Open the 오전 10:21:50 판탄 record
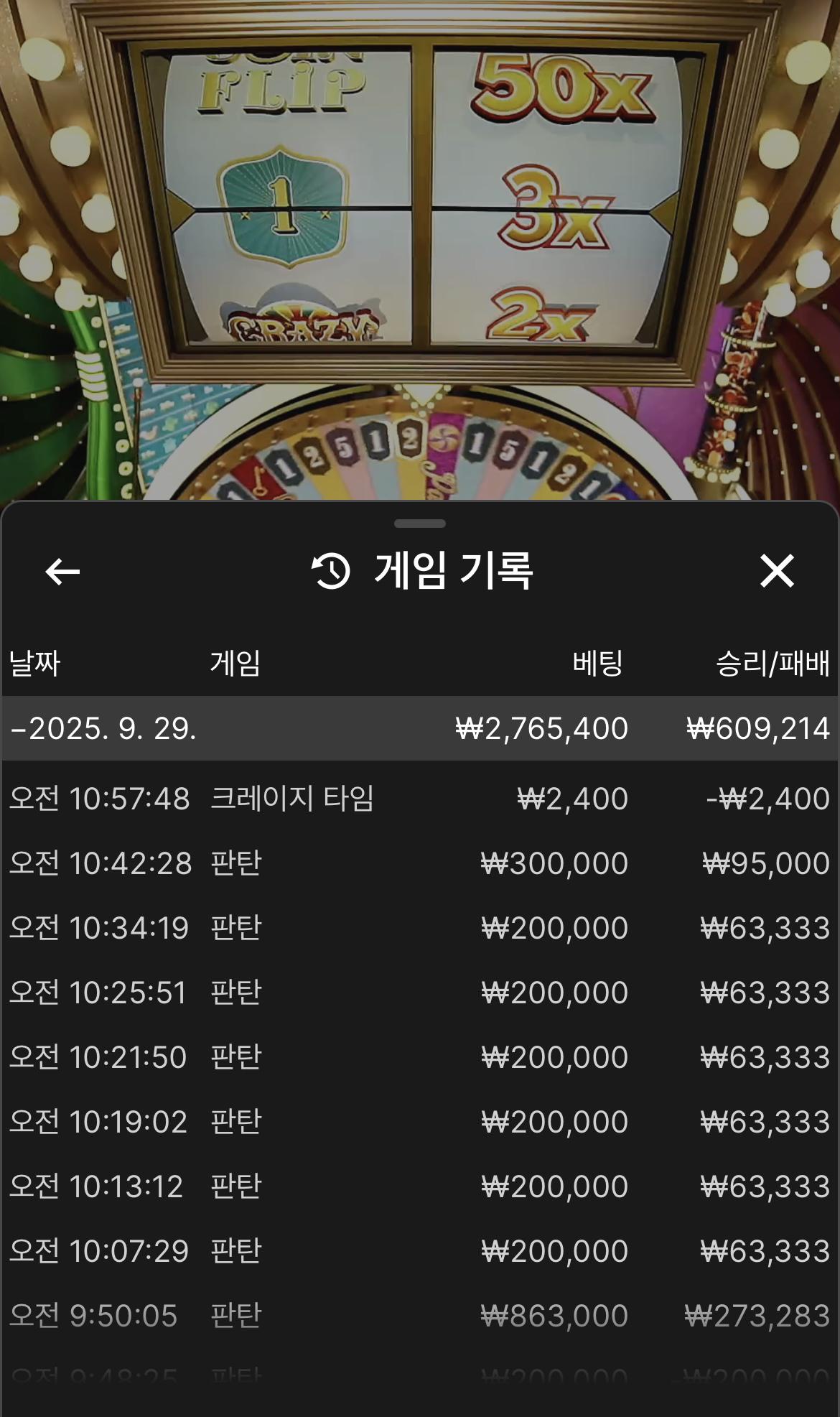Screen dimensions: 840x1417 419,1057
